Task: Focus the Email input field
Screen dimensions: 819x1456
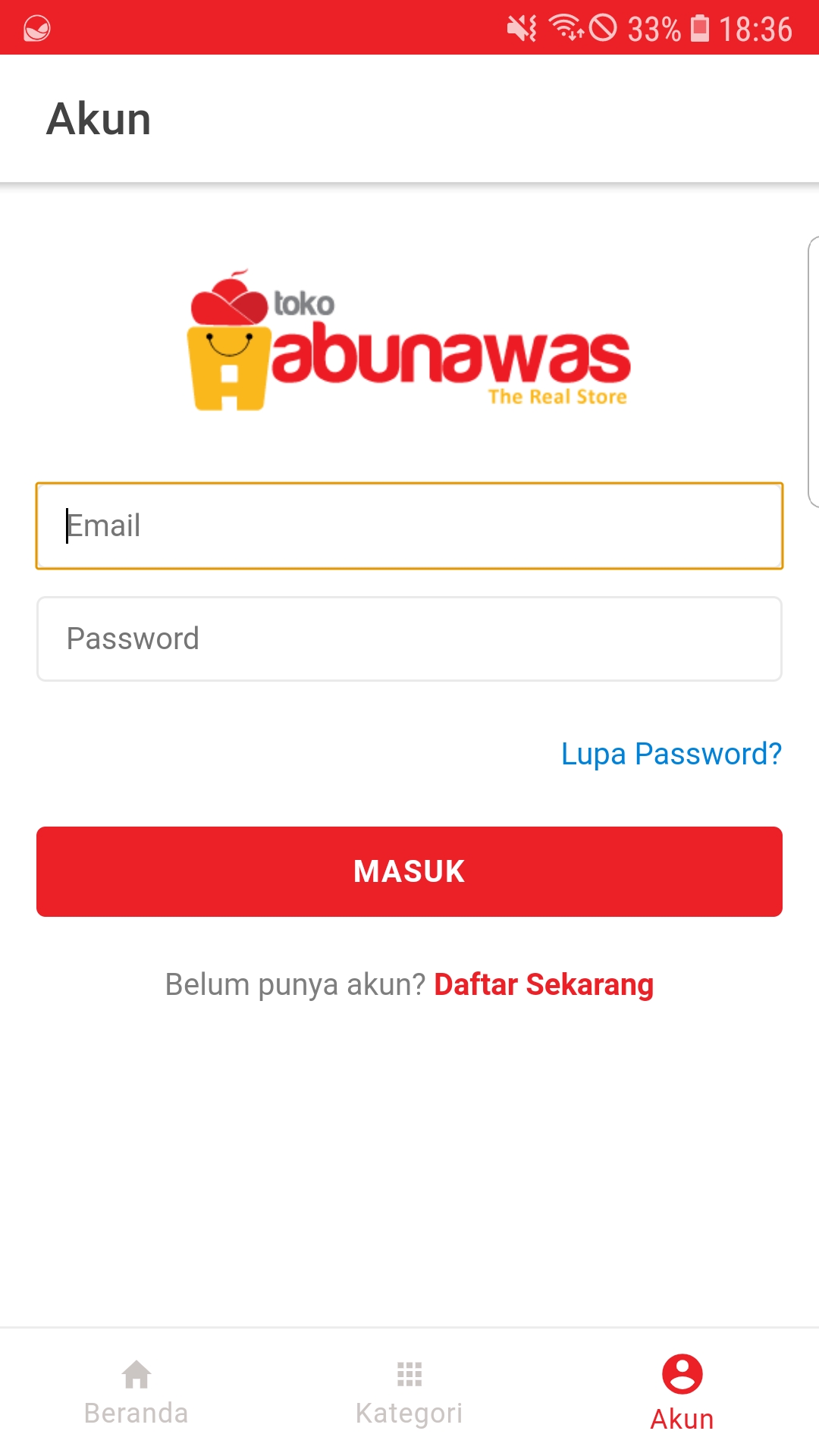Action: [x=409, y=526]
